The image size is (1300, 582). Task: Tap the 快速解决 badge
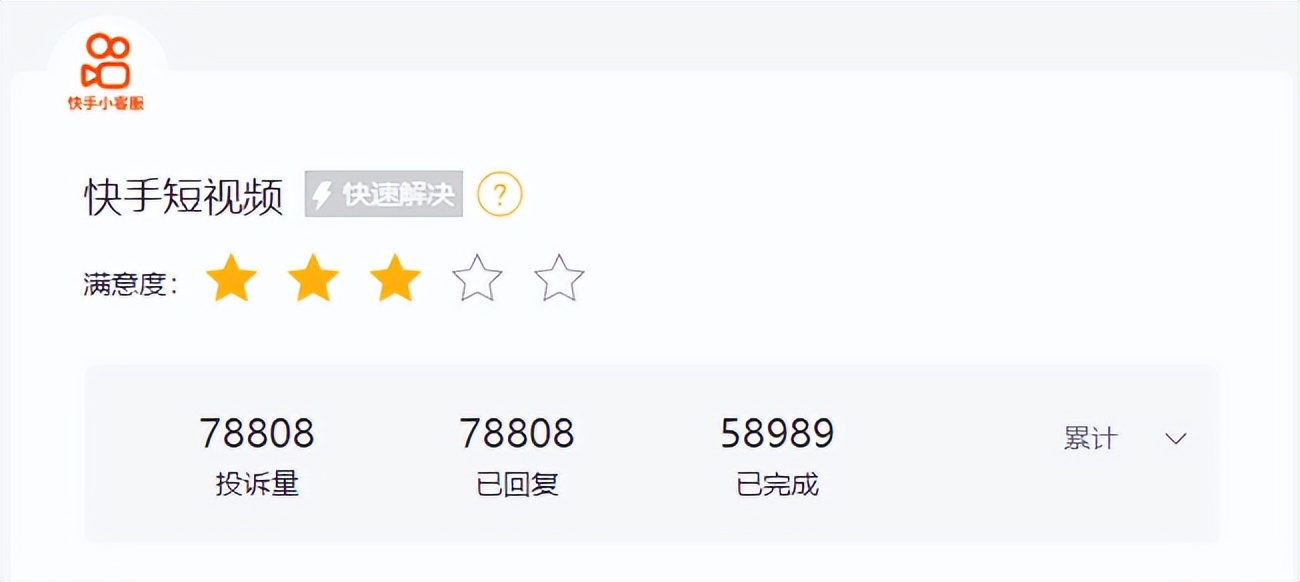pos(384,194)
